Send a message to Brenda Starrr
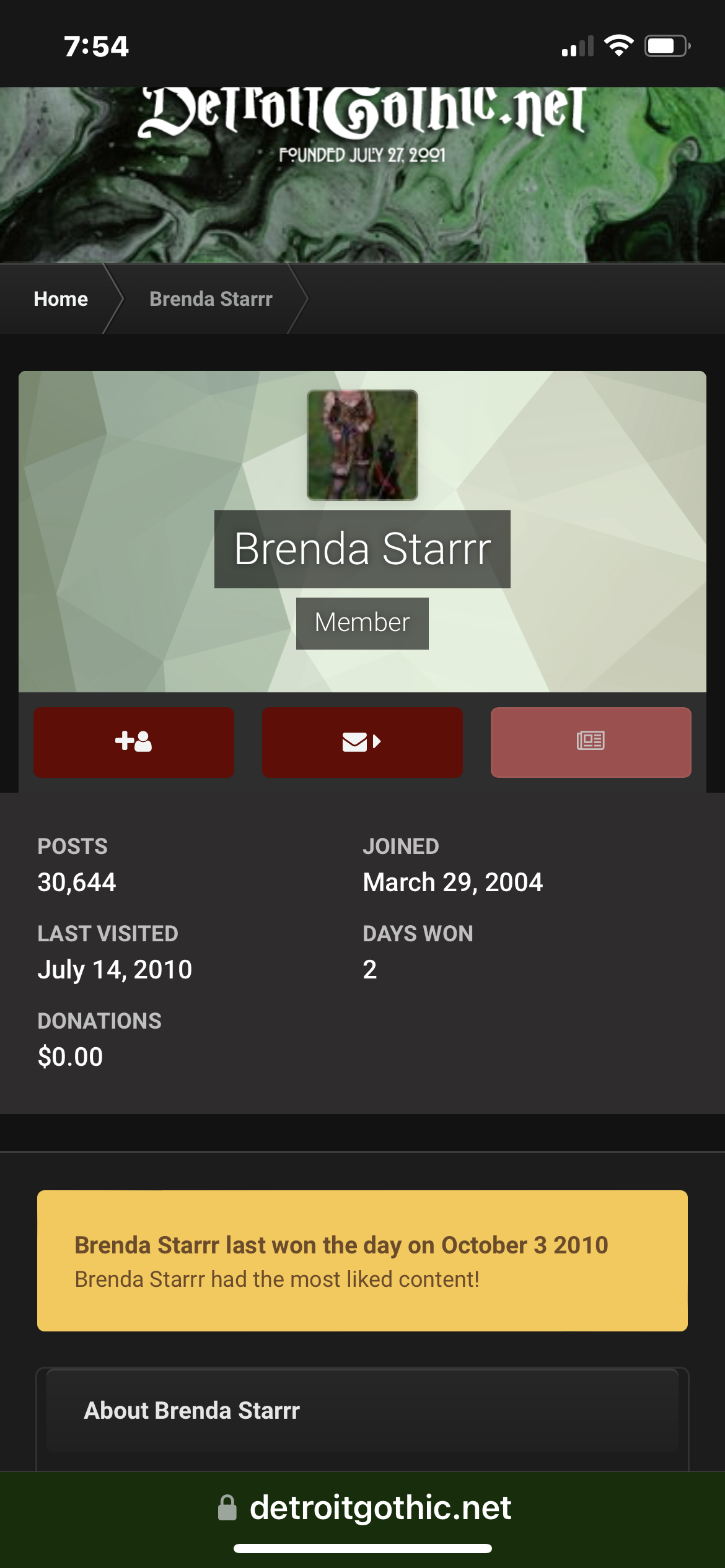 362,742
